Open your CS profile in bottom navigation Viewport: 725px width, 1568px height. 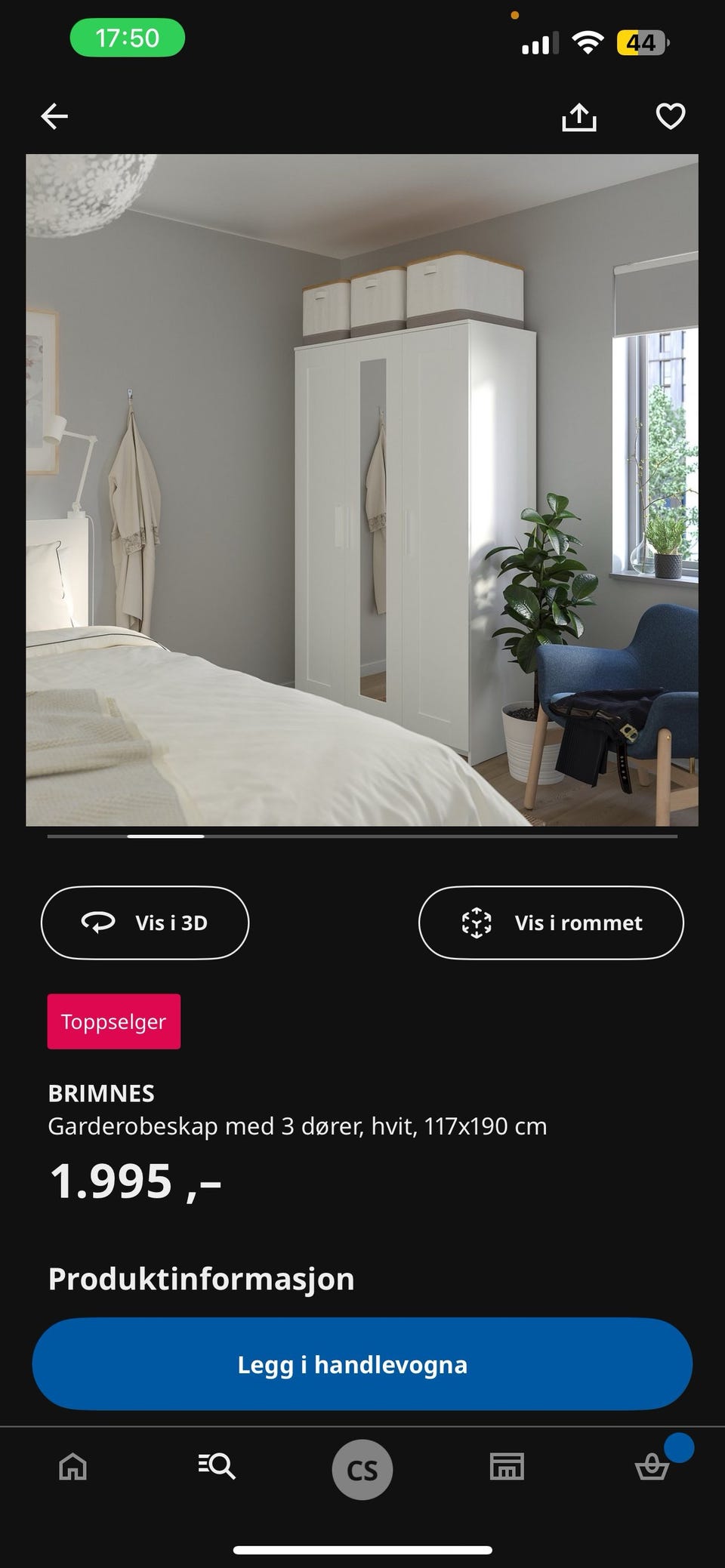362,1468
